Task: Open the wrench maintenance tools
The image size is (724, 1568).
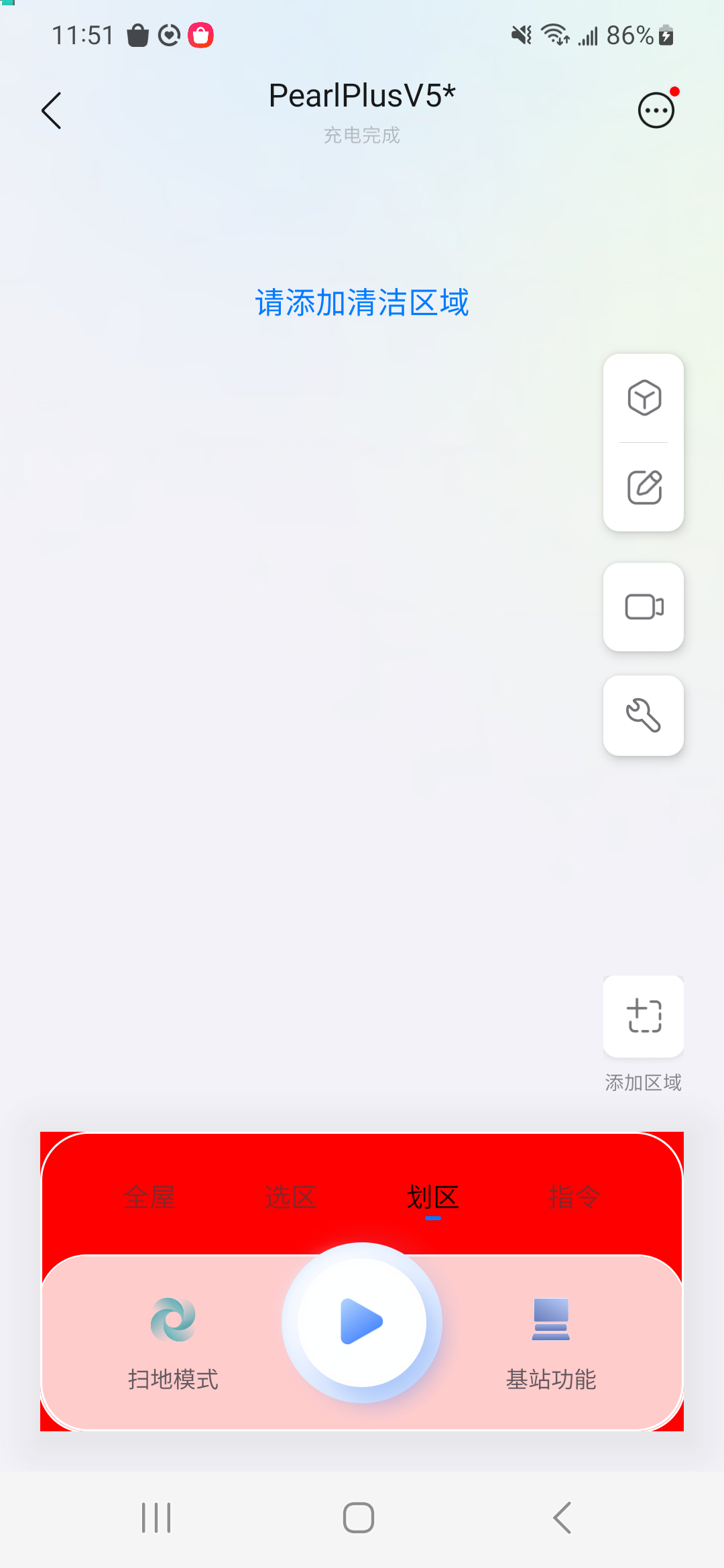Action: [644, 715]
